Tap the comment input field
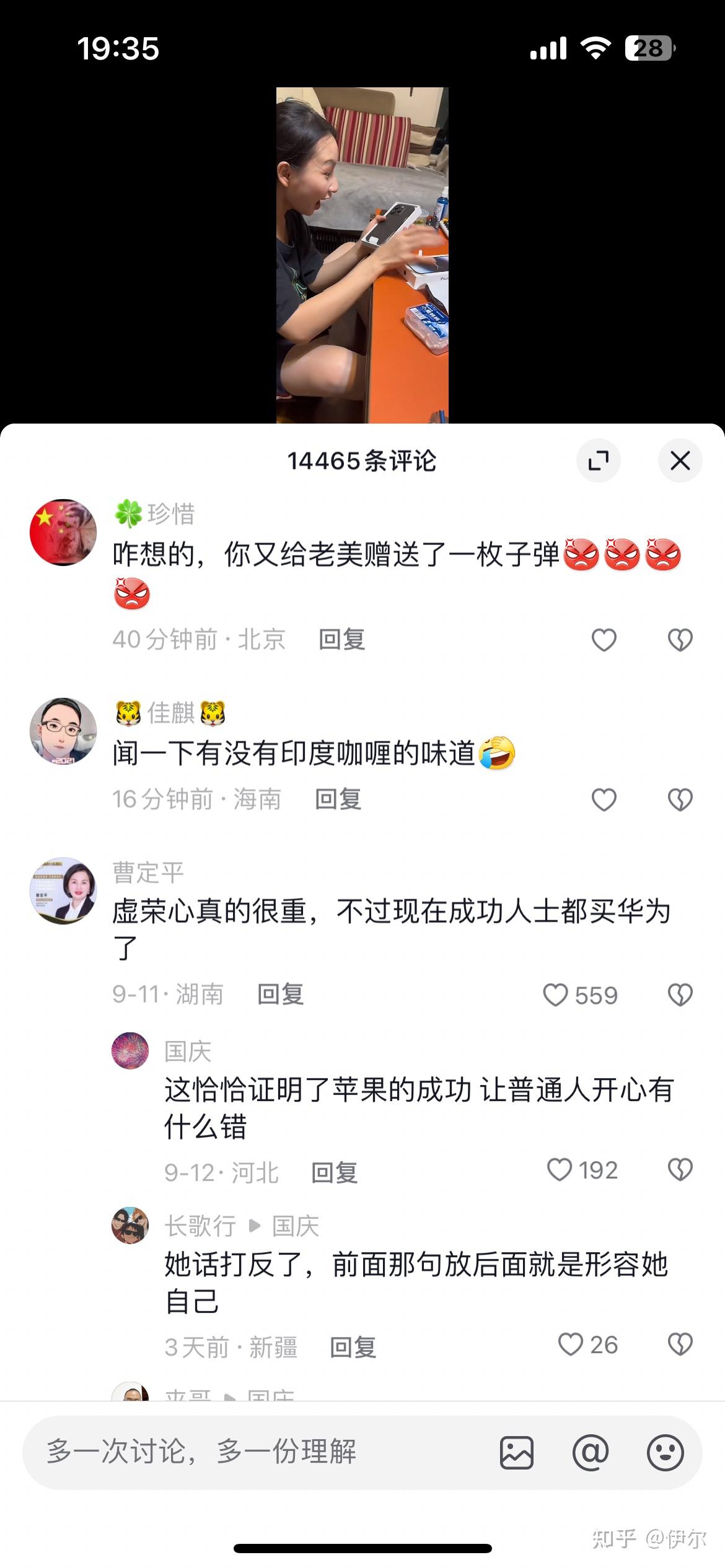The width and height of the screenshot is (725, 1568). click(x=260, y=1452)
